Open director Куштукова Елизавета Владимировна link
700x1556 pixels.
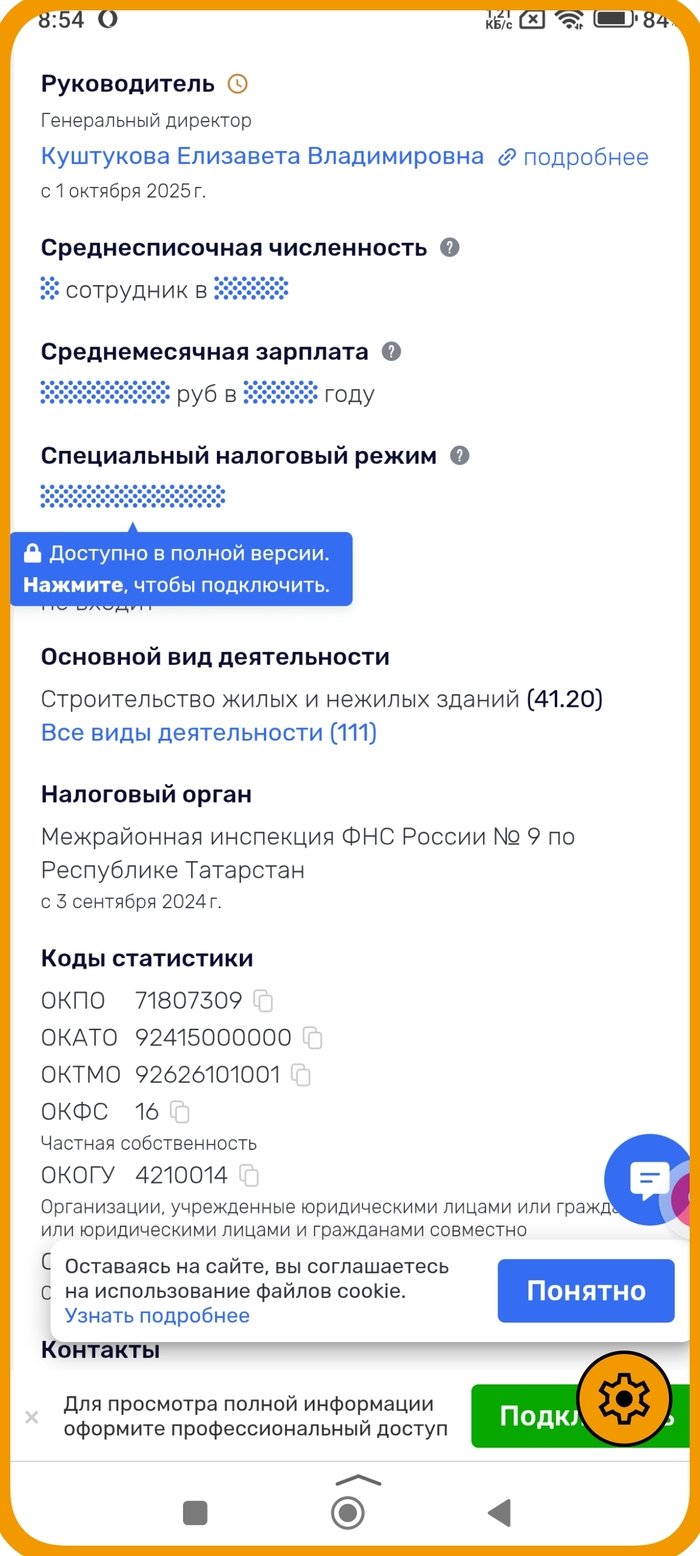[262, 157]
